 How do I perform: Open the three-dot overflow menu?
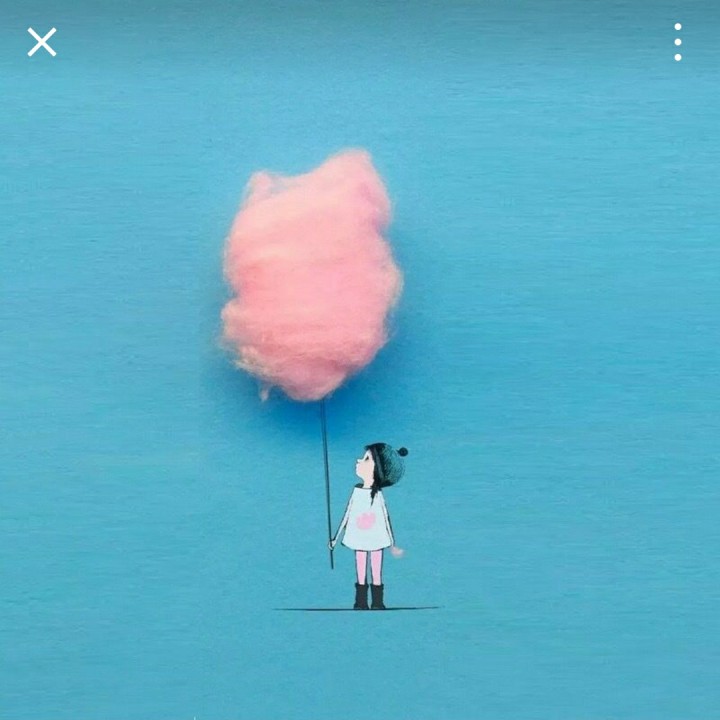click(677, 42)
